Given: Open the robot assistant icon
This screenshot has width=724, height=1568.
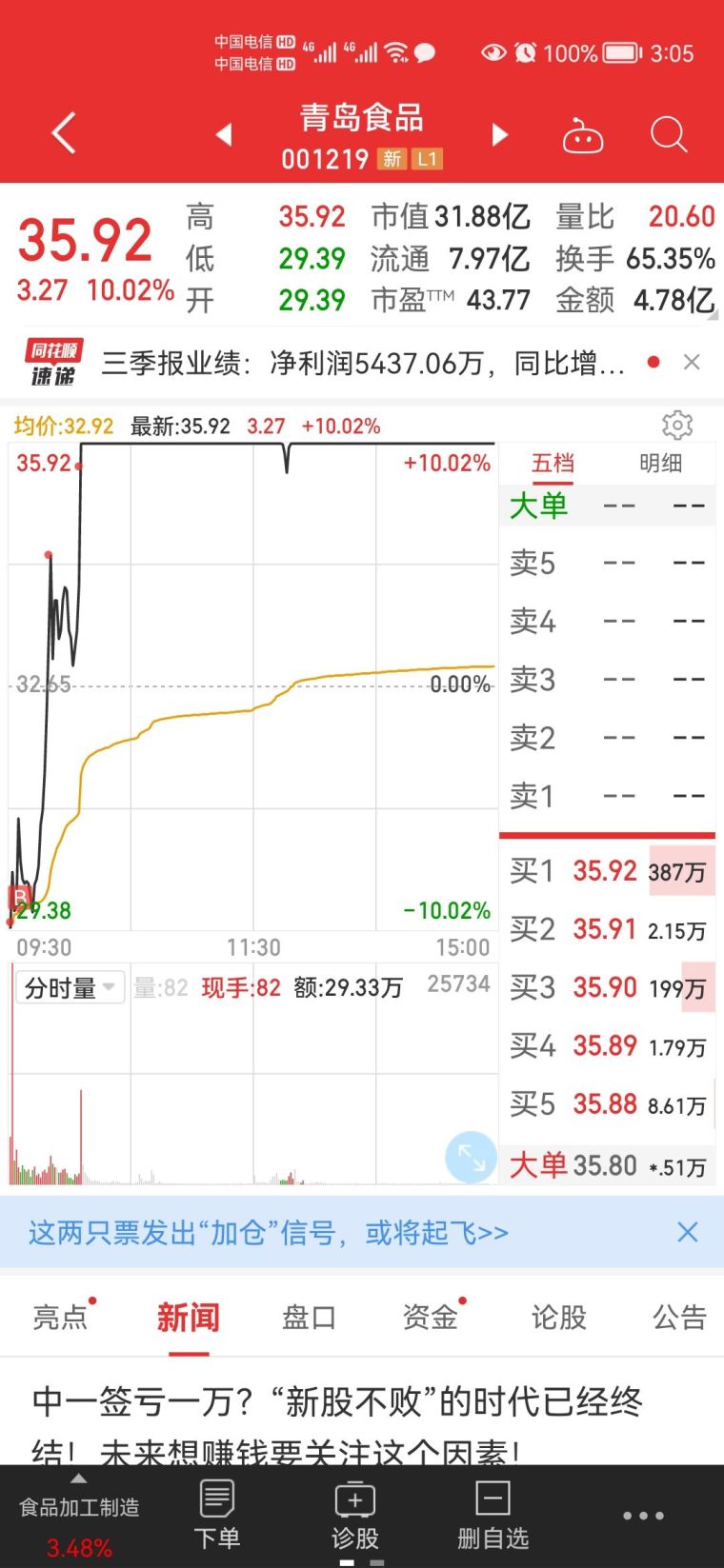Looking at the screenshot, I should pos(583,135).
